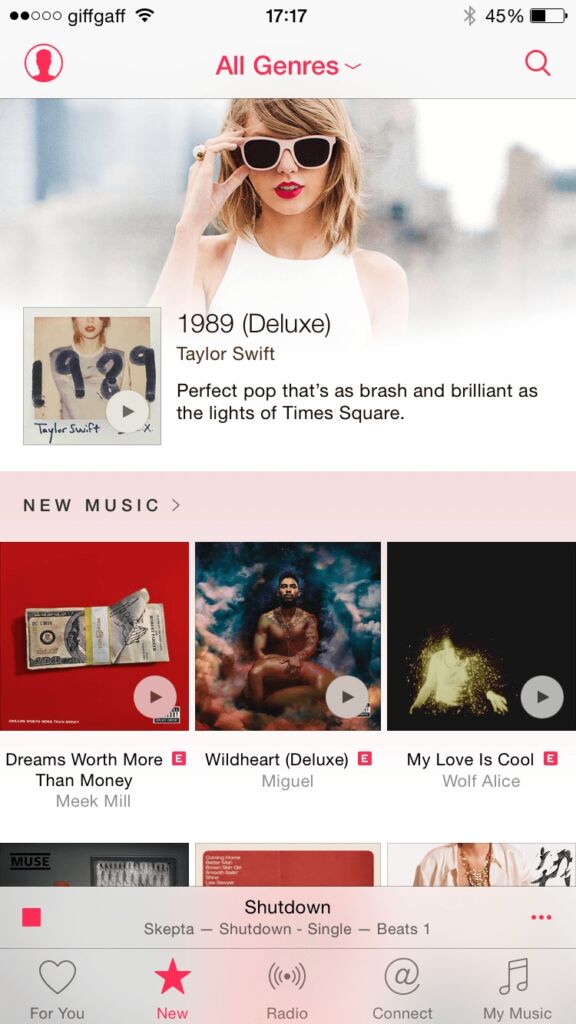Expand the All Genres dropdown

(288, 65)
